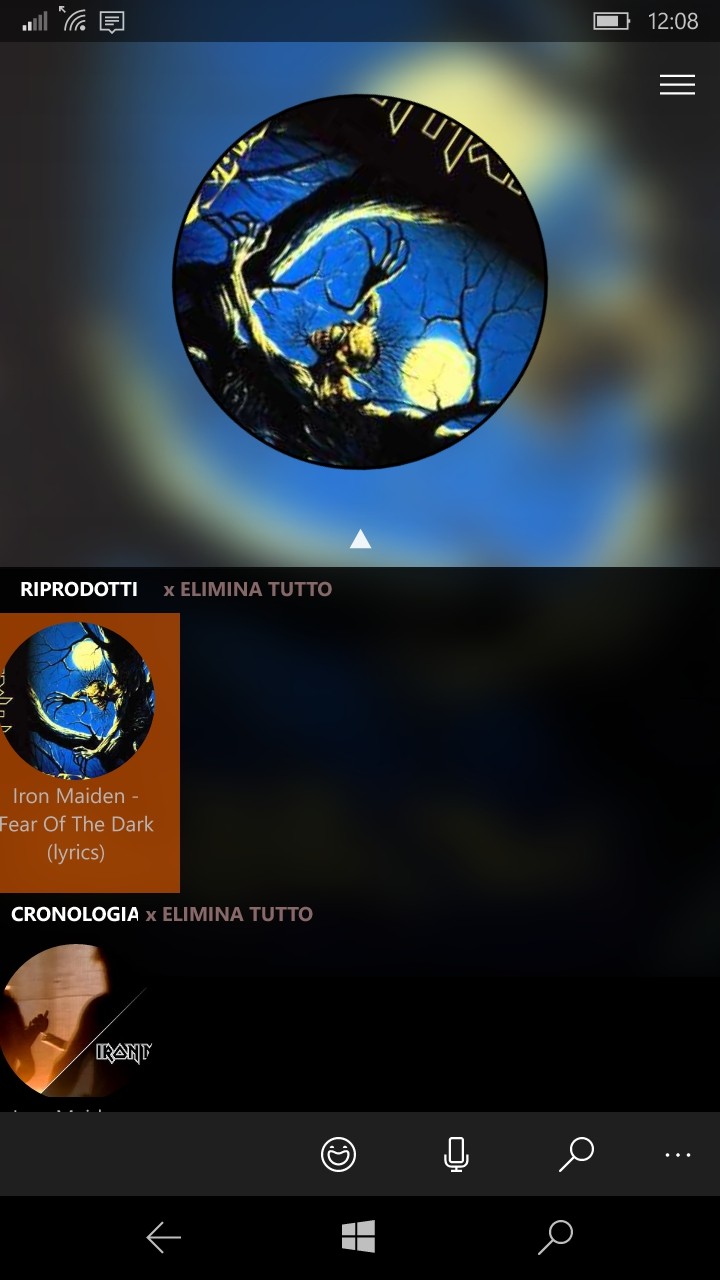This screenshot has width=720, height=1280.
Task: Expand the panel with the white up arrow
Action: (x=360, y=540)
